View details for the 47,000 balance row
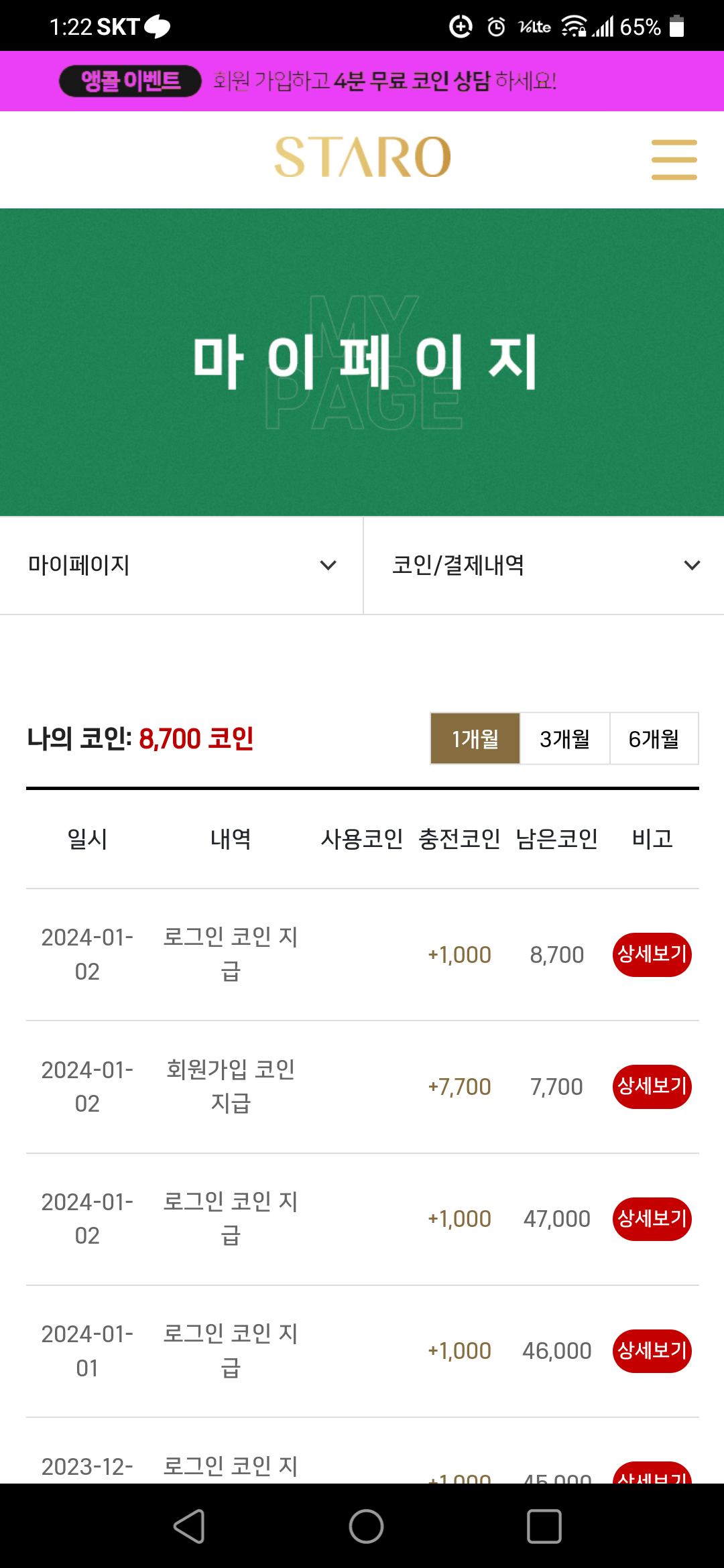 [652, 1219]
